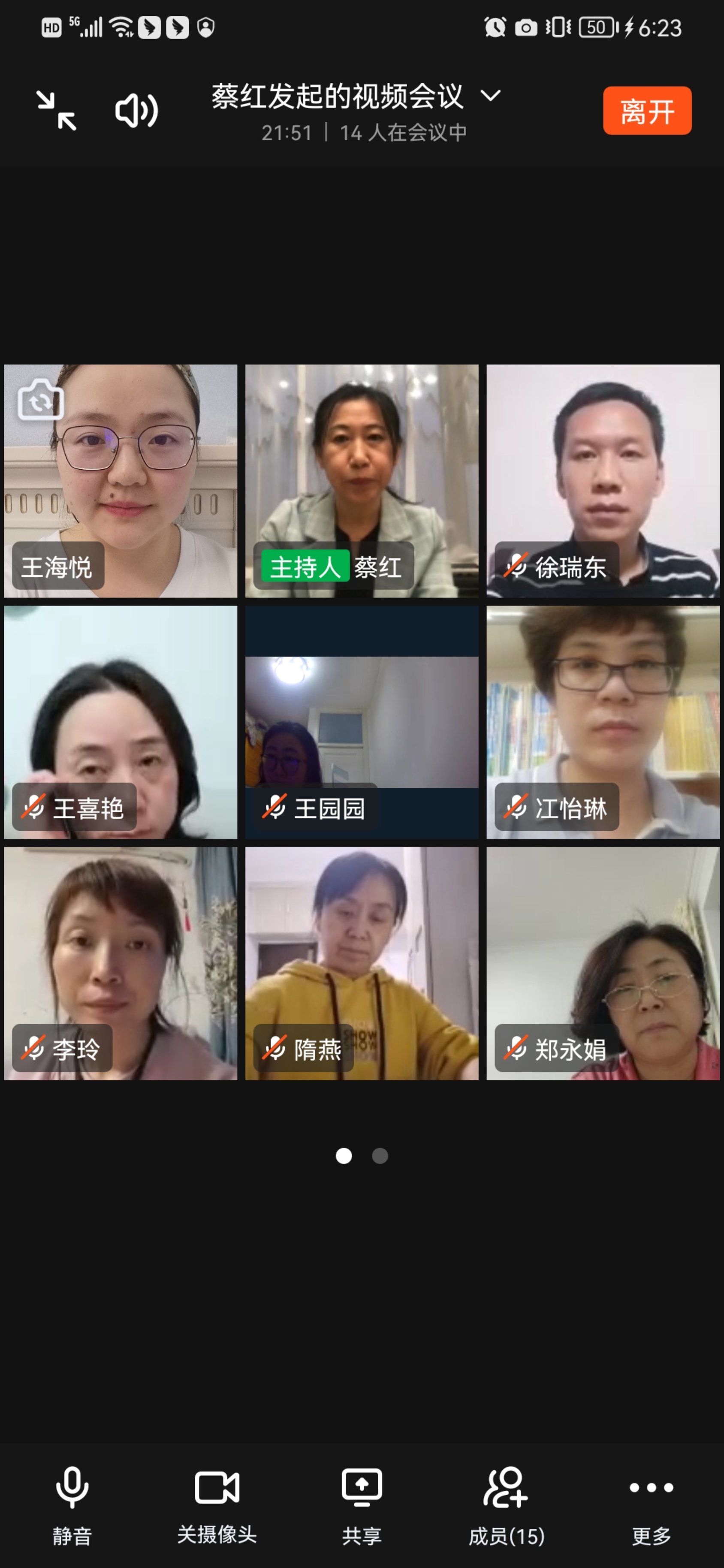The width and height of the screenshot is (724, 1568).
Task: Mute microphone with 静音
Action: pos(72,1505)
